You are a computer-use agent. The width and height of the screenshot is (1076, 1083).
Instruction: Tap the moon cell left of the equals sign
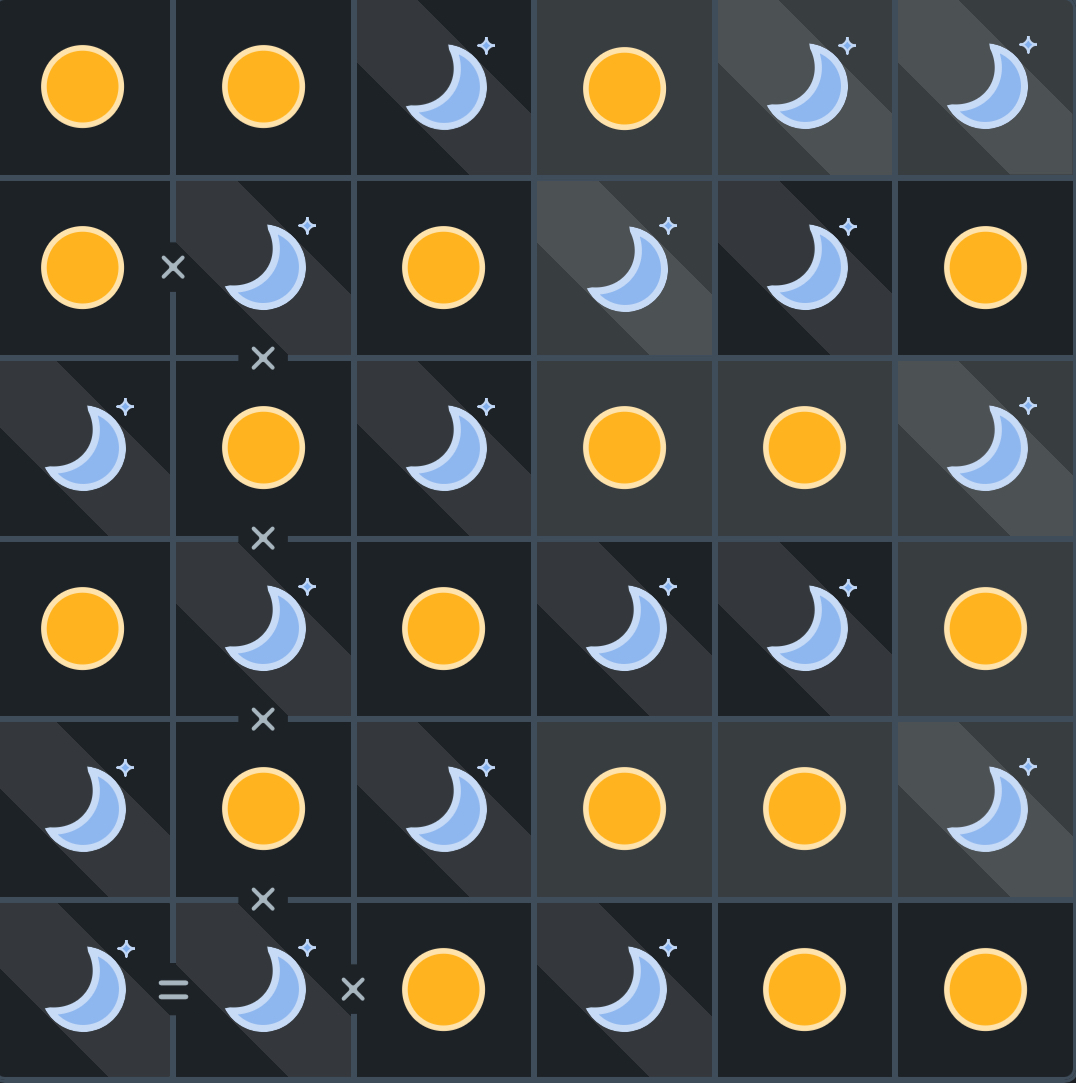(x=85, y=989)
